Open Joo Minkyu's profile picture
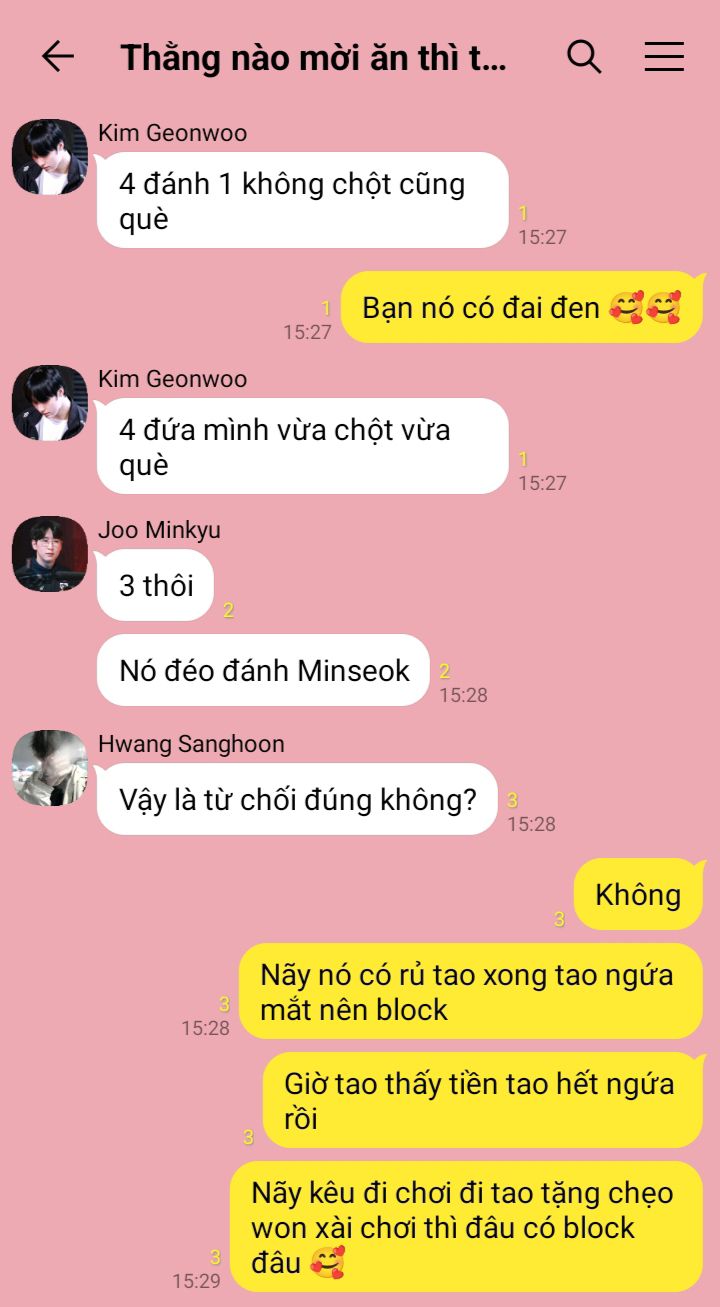 point(50,554)
